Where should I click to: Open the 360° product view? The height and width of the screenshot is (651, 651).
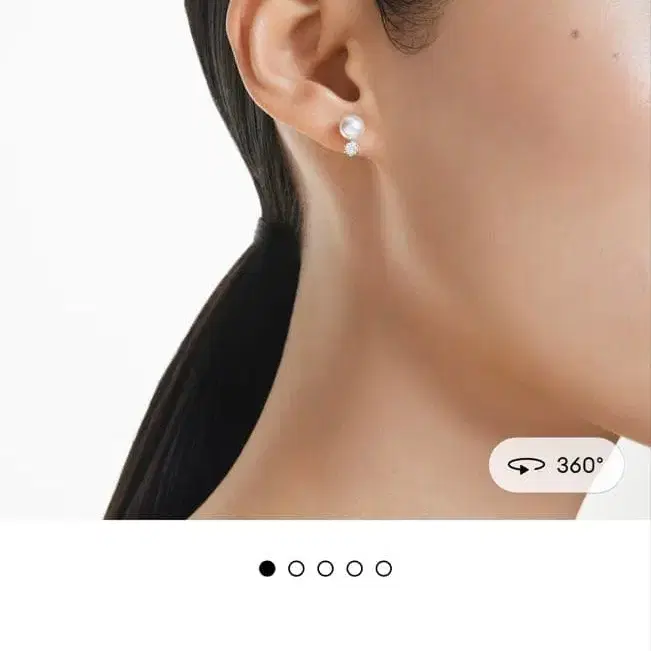(556, 465)
